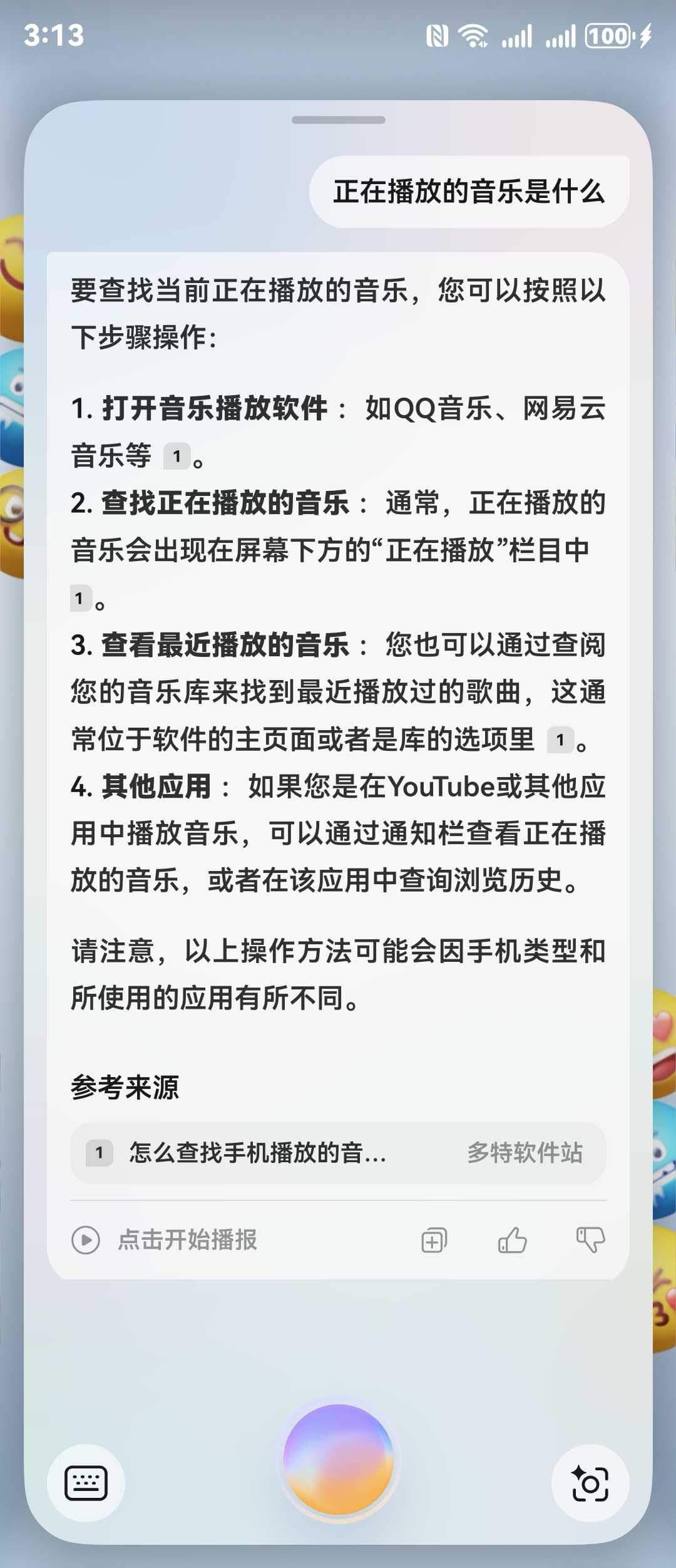
Task: Activate the voice assistant orb
Action: click(x=338, y=1459)
